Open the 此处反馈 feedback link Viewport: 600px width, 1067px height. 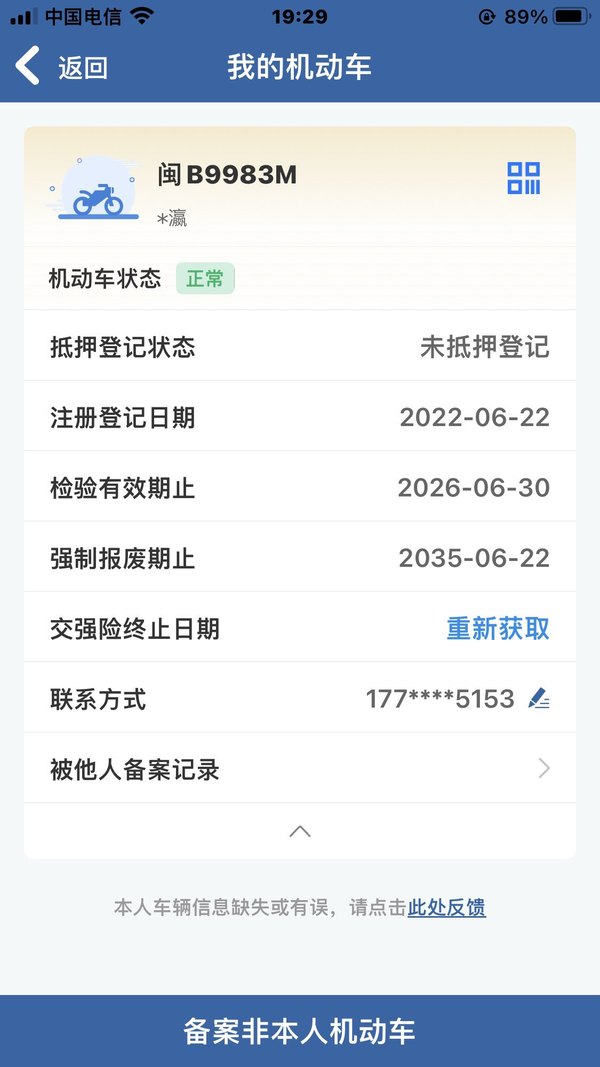point(447,908)
